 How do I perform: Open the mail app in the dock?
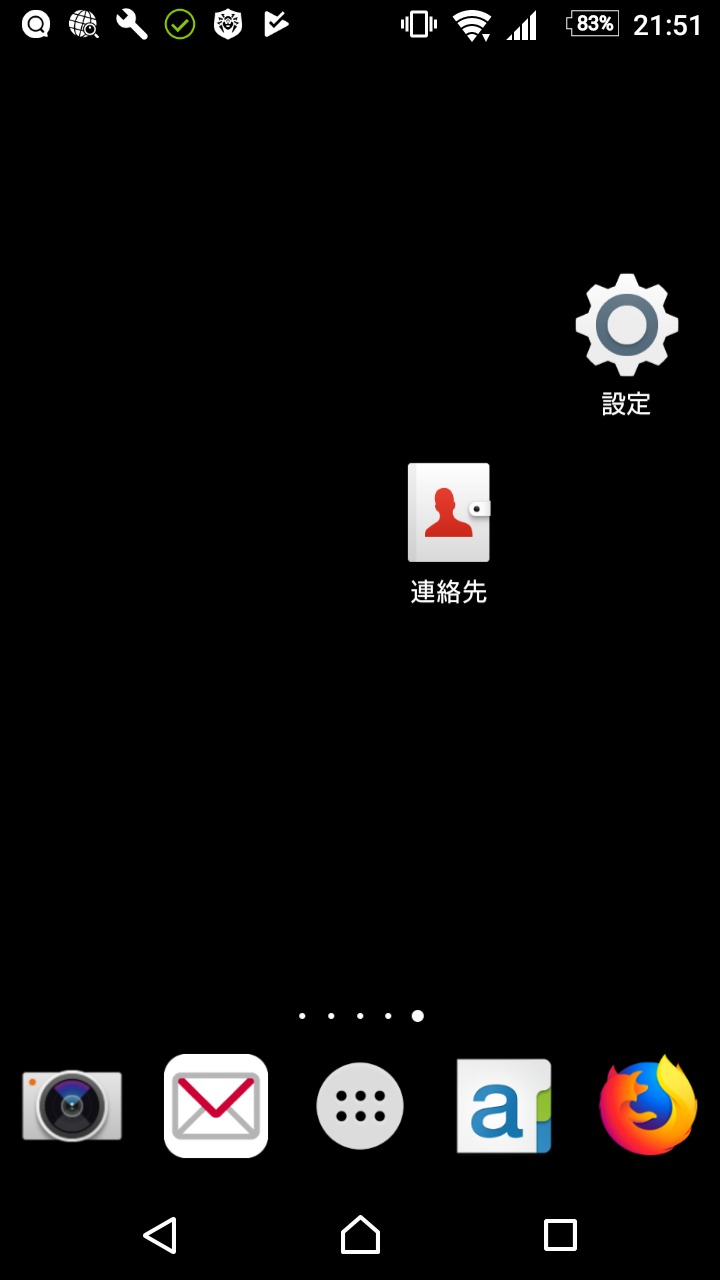tap(216, 1106)
